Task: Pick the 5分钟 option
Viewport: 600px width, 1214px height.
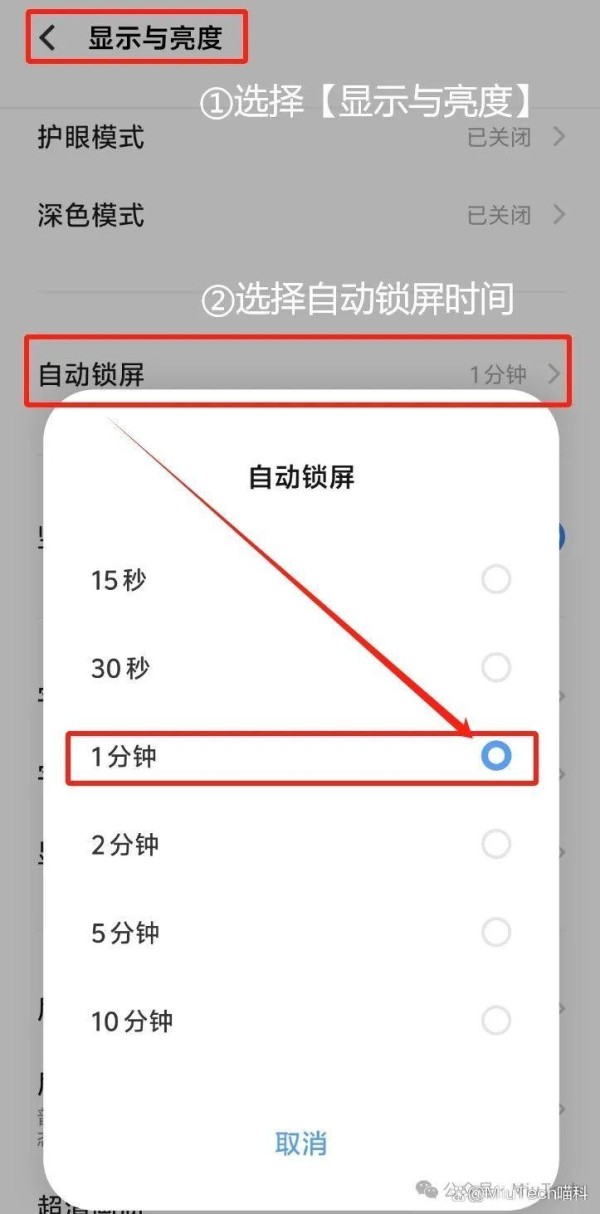Action: [x=300, y=933]
